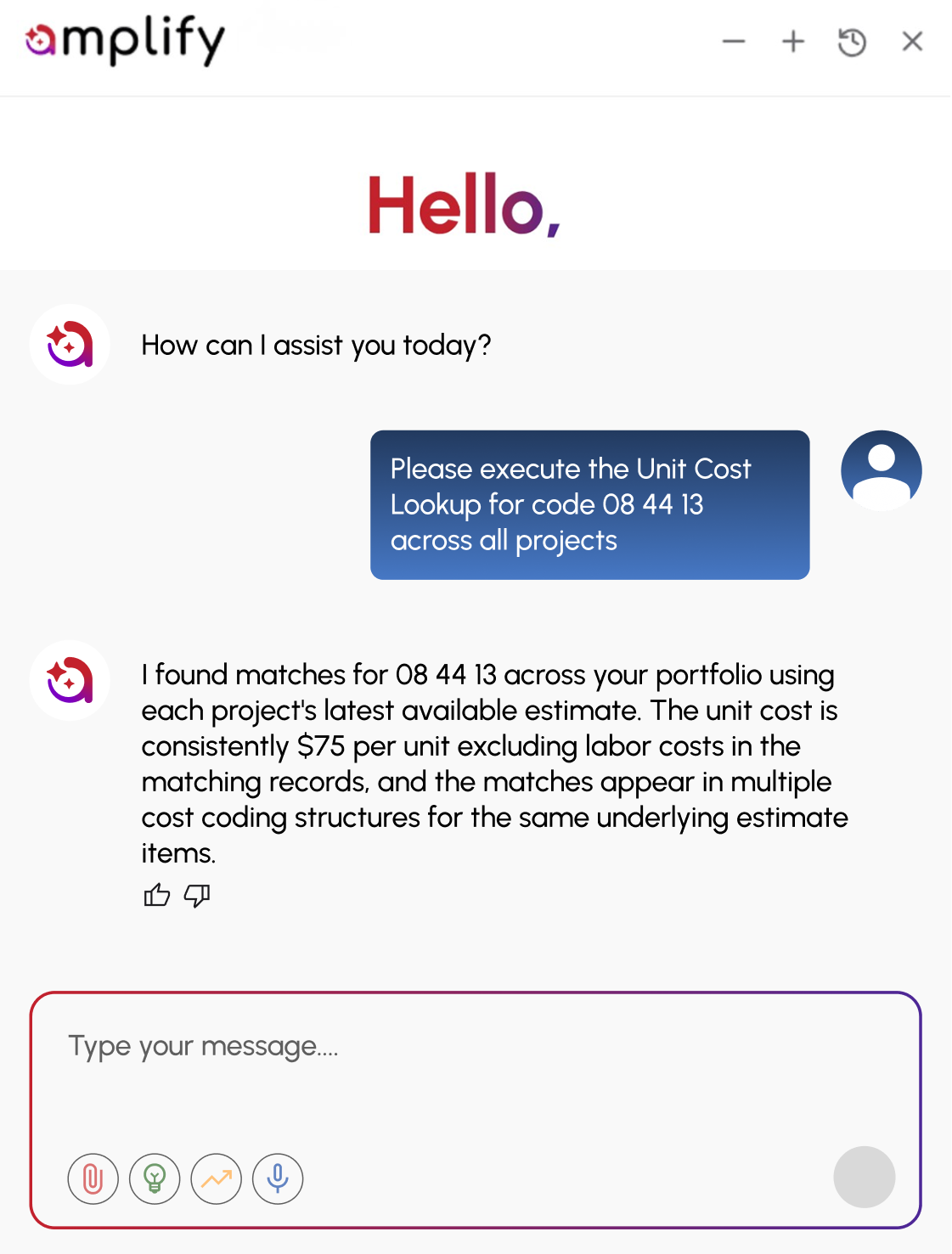
Task: Give thumbs down to the response
Action: click(x=197, y=895)
